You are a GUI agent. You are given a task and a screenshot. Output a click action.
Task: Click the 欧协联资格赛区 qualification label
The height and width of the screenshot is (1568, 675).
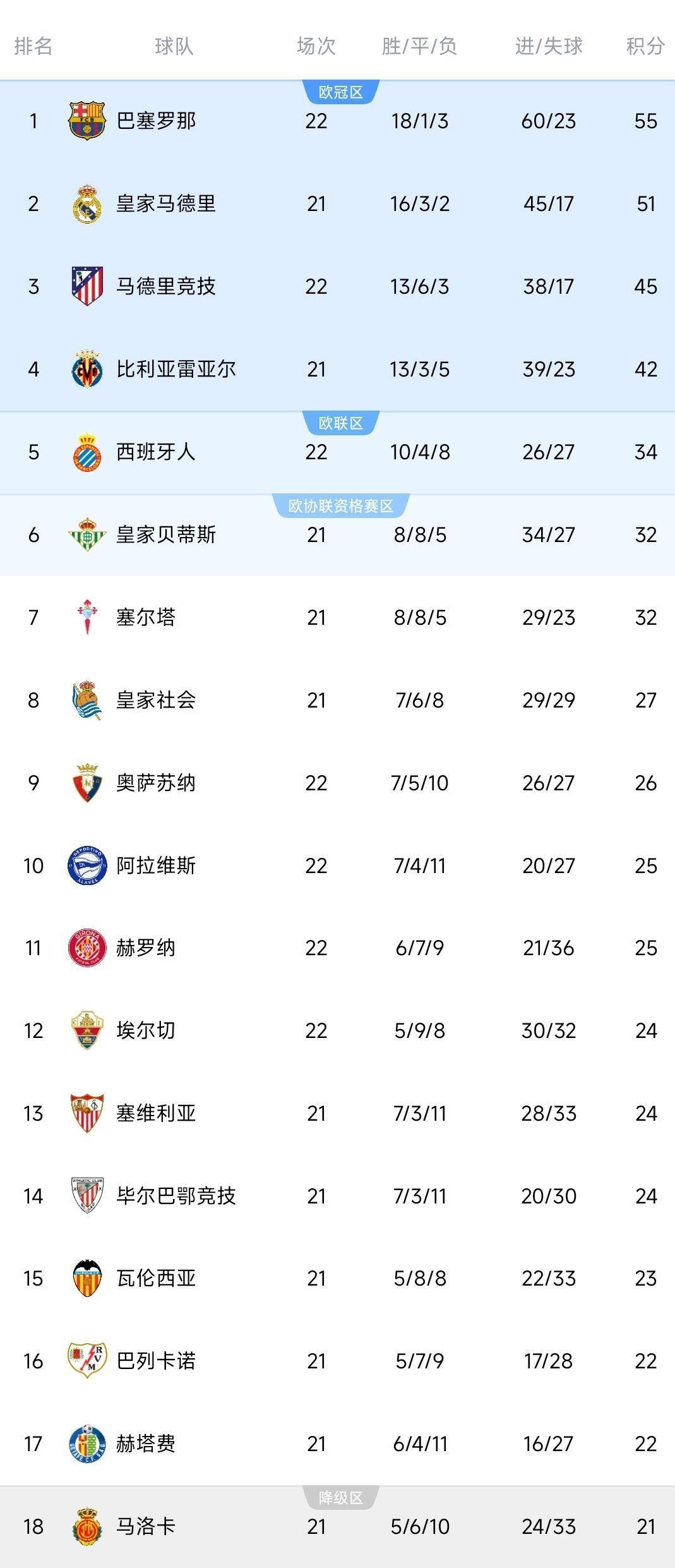[x=342, y=504]
